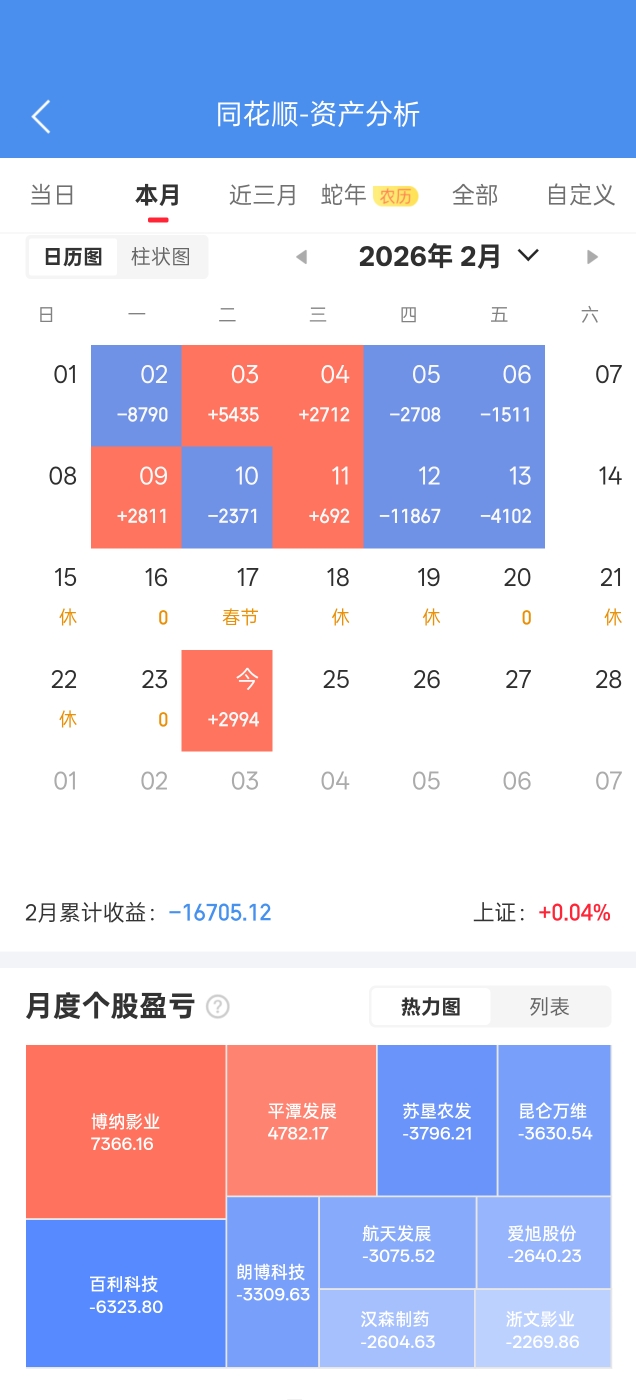
Task: Open 博纳影业 heatmap tile
Action: 125,1132
